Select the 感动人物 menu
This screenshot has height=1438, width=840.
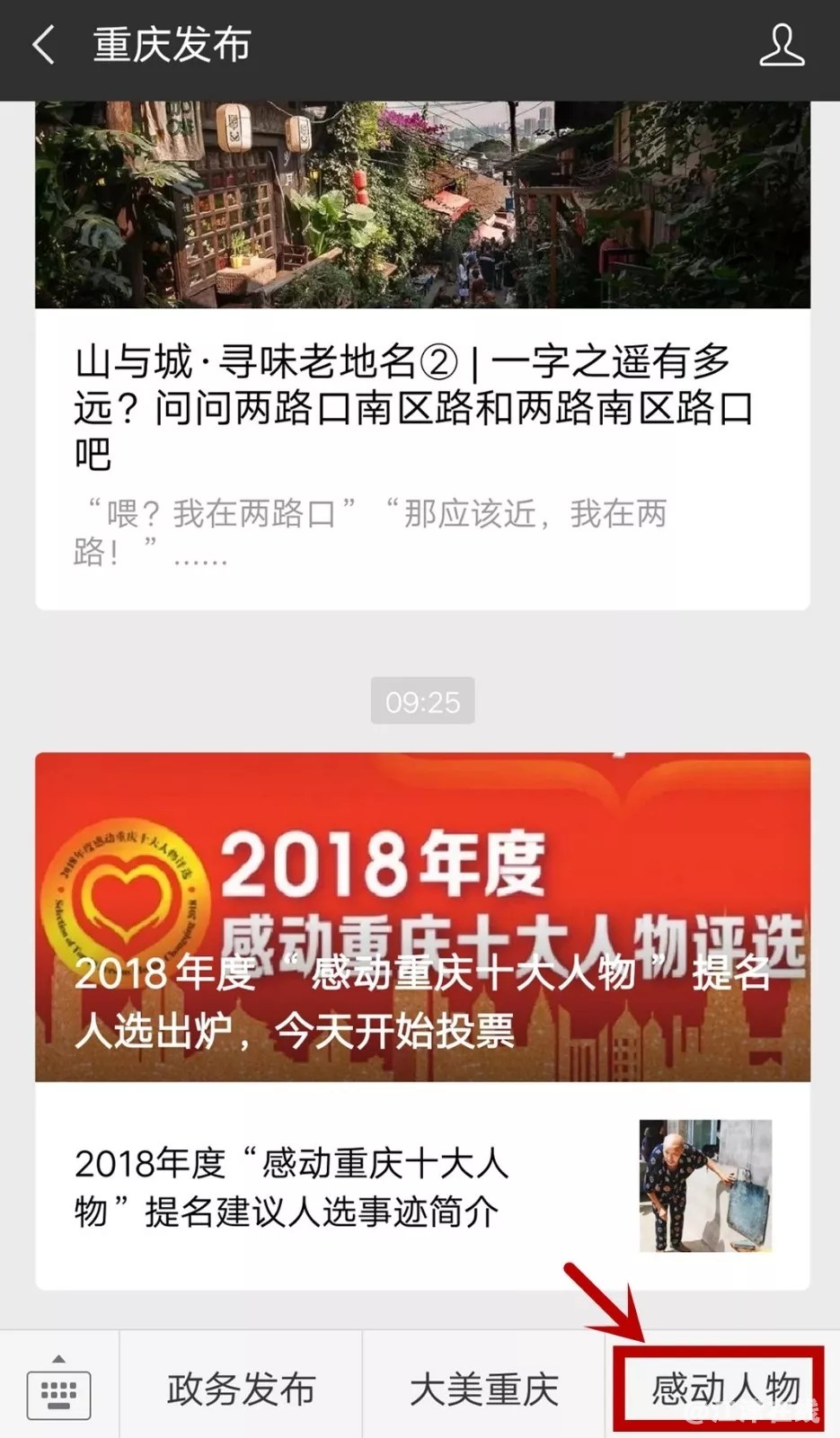(724, 1389)
